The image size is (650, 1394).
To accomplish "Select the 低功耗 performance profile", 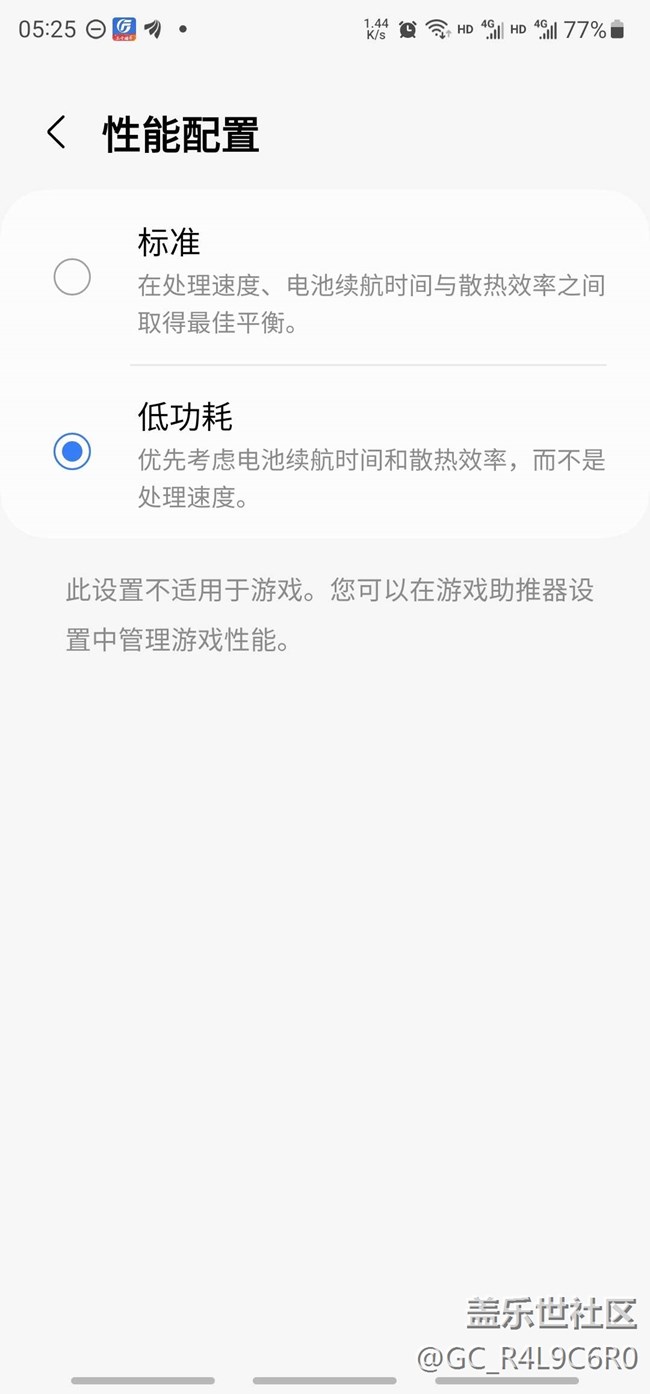I will tap(325, 452).
